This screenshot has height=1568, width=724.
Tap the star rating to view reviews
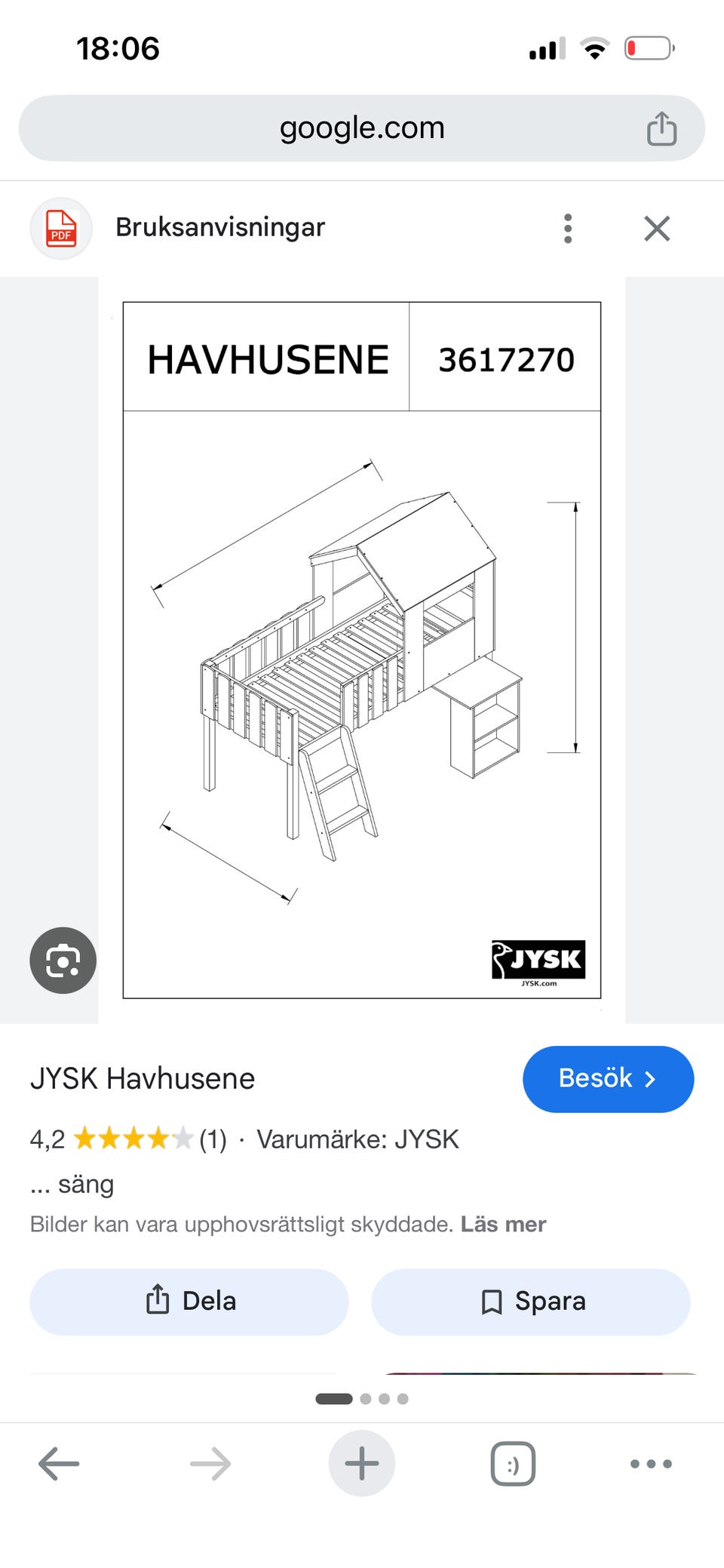(x=132, y=1139)
